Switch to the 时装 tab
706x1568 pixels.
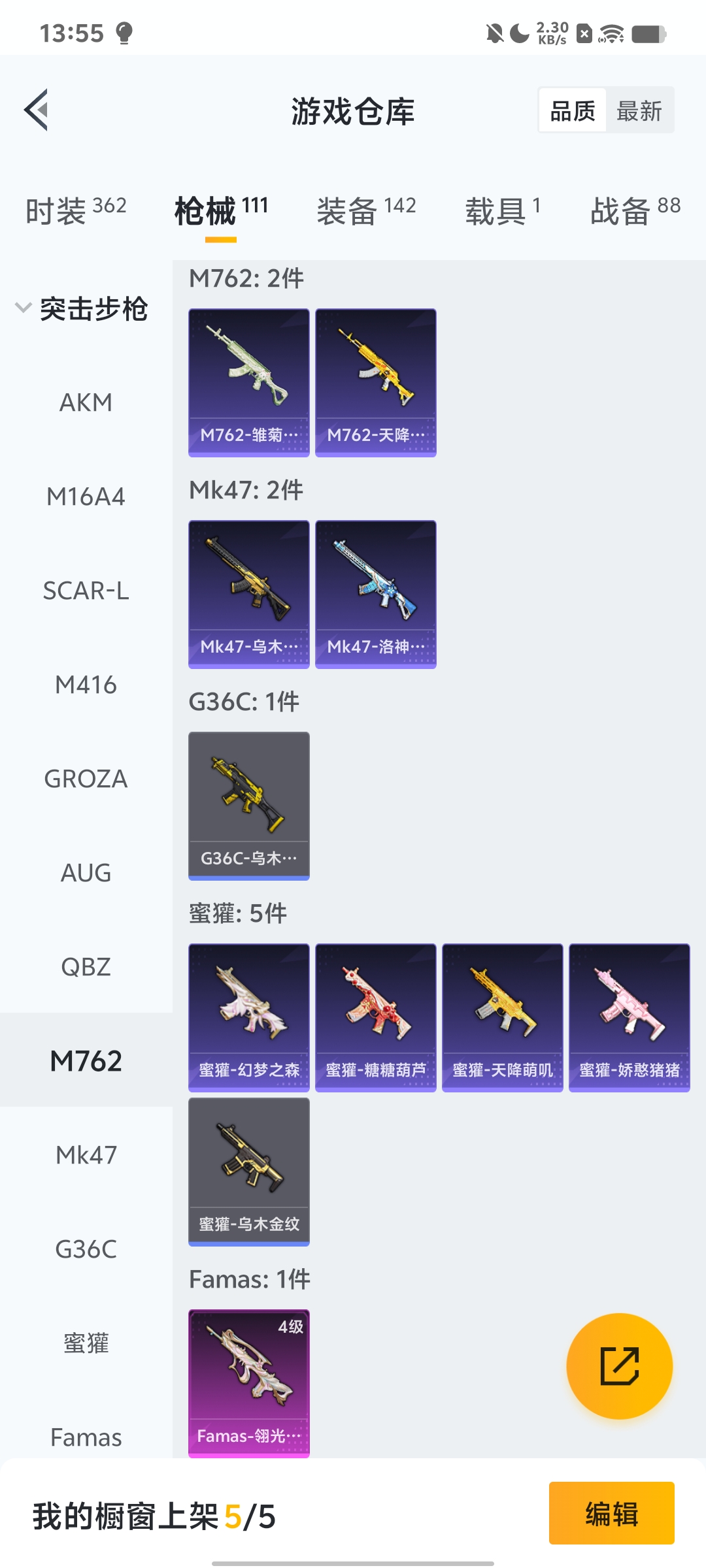click(76, 210)
